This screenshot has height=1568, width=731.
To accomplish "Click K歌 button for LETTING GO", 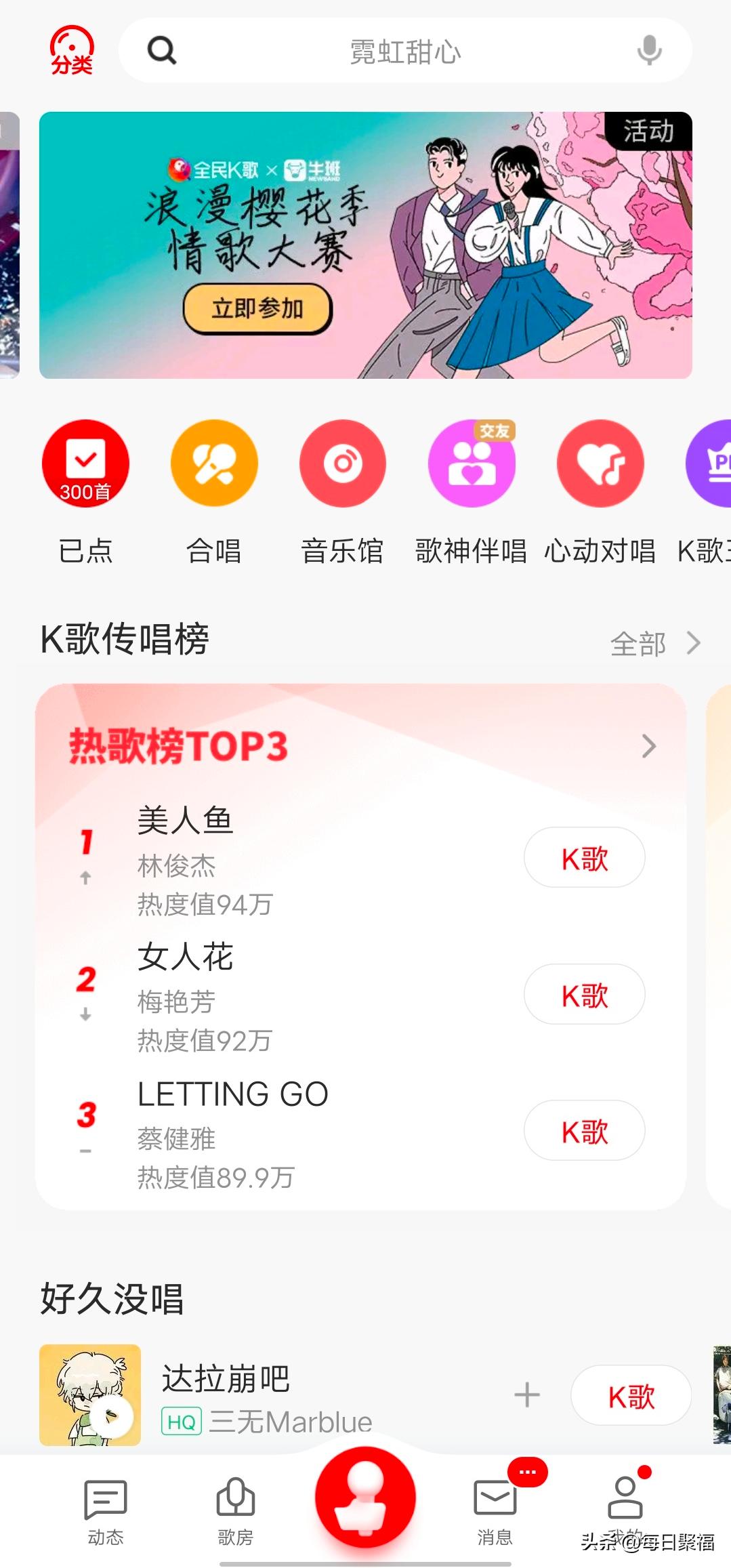I will [584, 1130].
